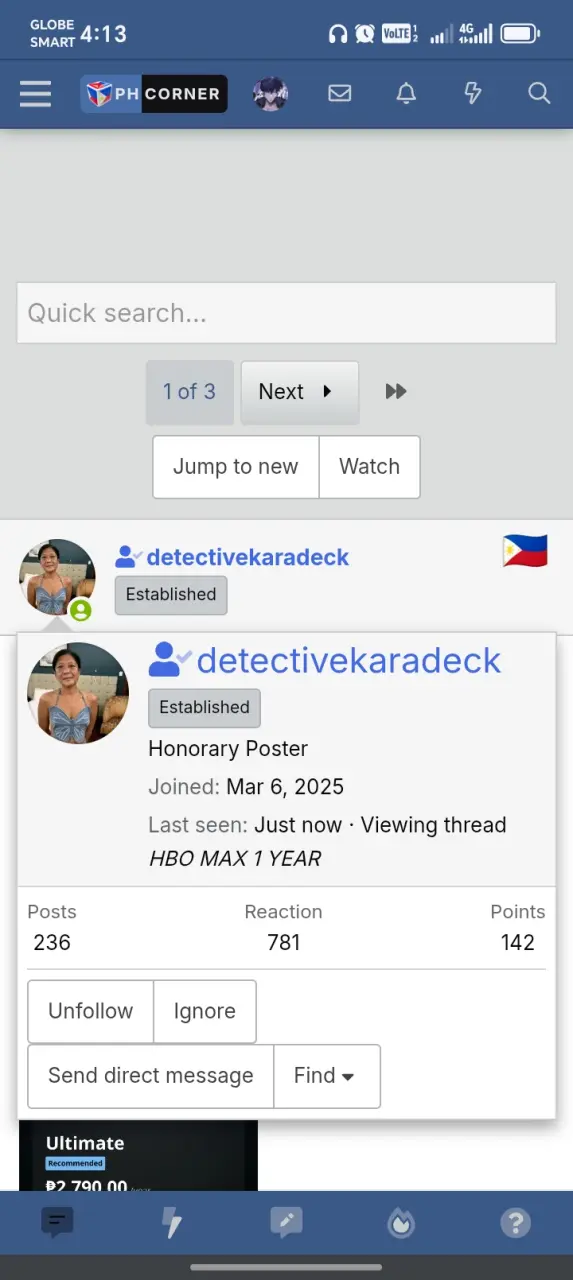Open the lightning what's new icon
The width and height of the screenshot is (573, 1280).
point(473,93)
